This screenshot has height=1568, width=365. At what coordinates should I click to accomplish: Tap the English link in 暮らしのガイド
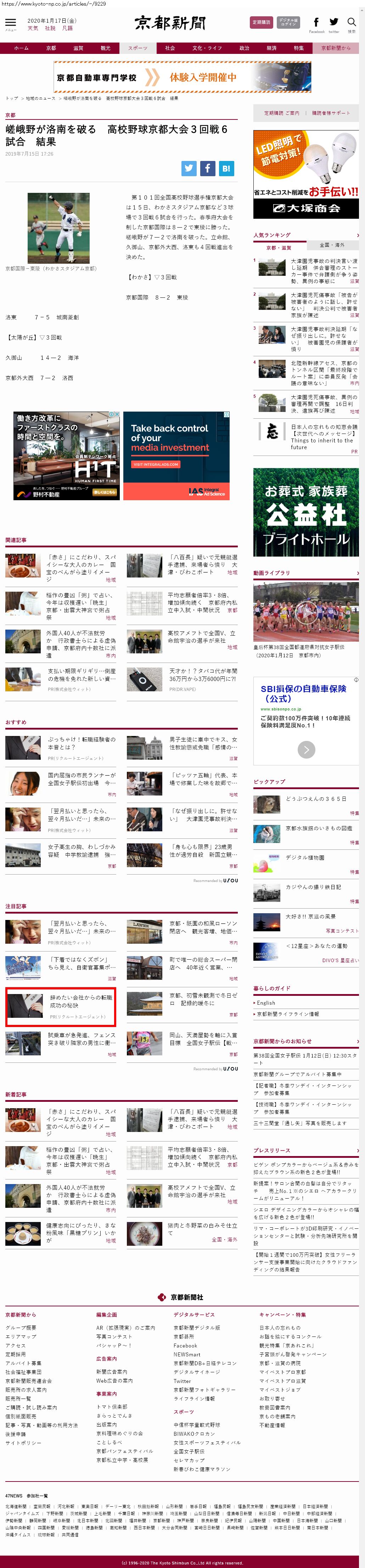[266, 1003]
